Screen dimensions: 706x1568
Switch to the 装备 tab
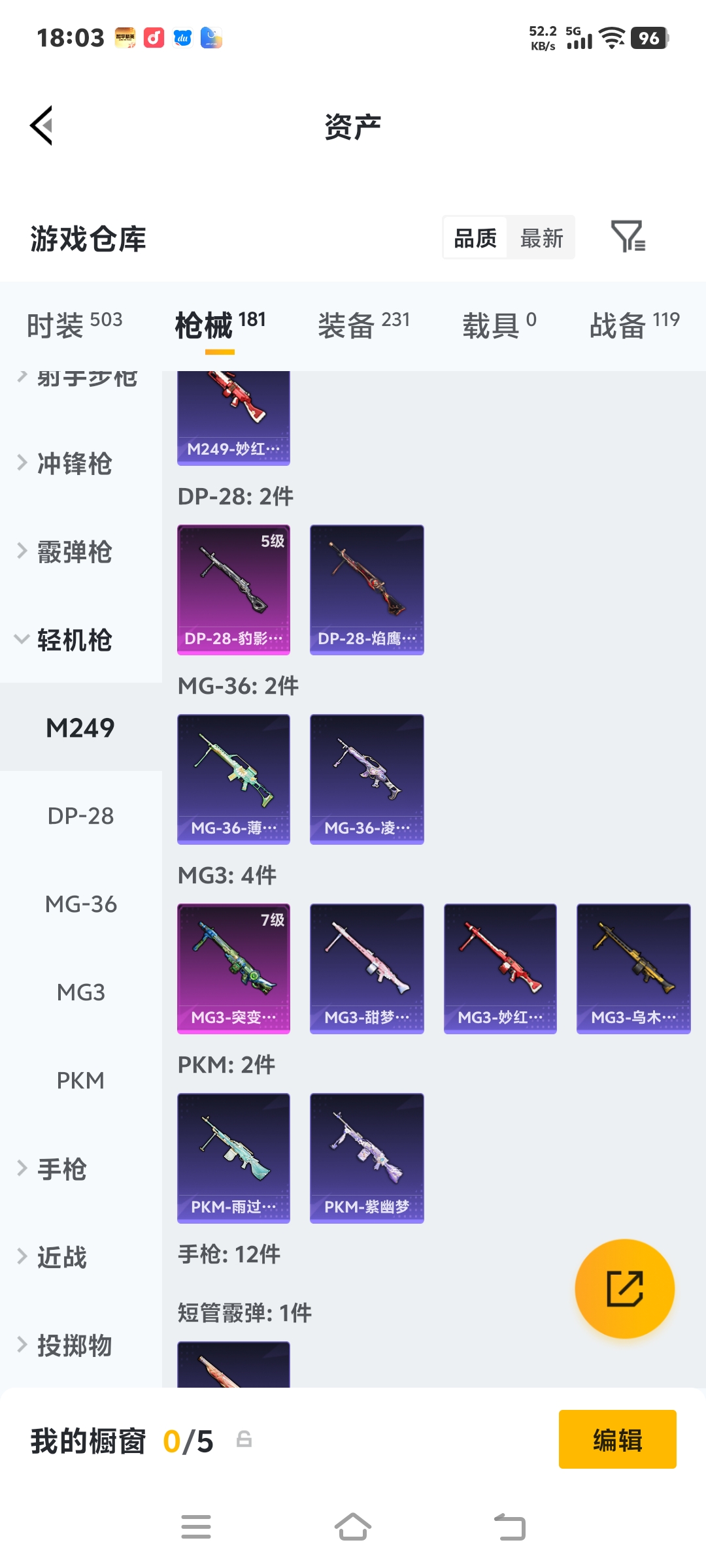[363, 324]
